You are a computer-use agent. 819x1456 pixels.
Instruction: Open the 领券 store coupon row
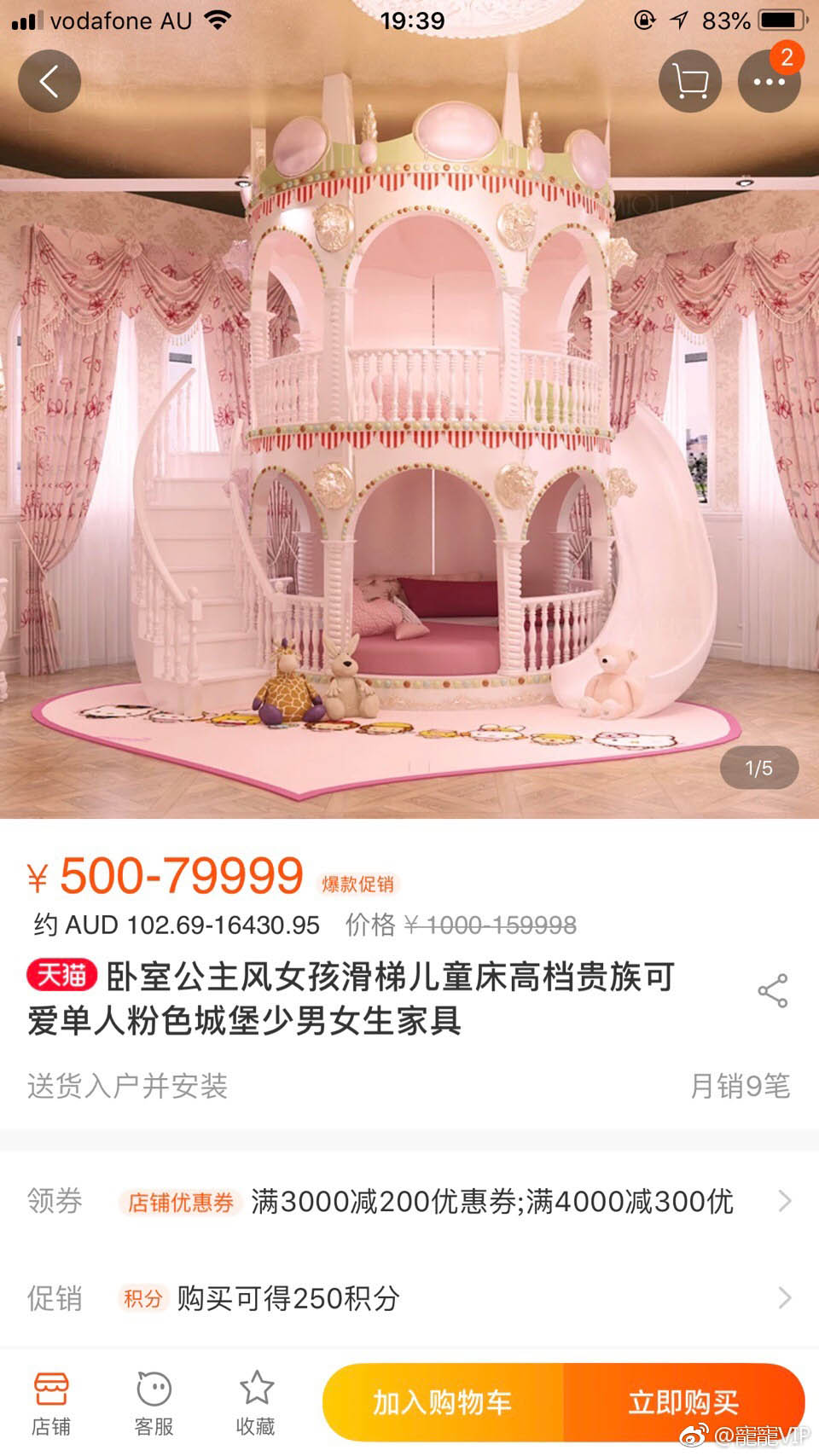[x=409, y=1201]
